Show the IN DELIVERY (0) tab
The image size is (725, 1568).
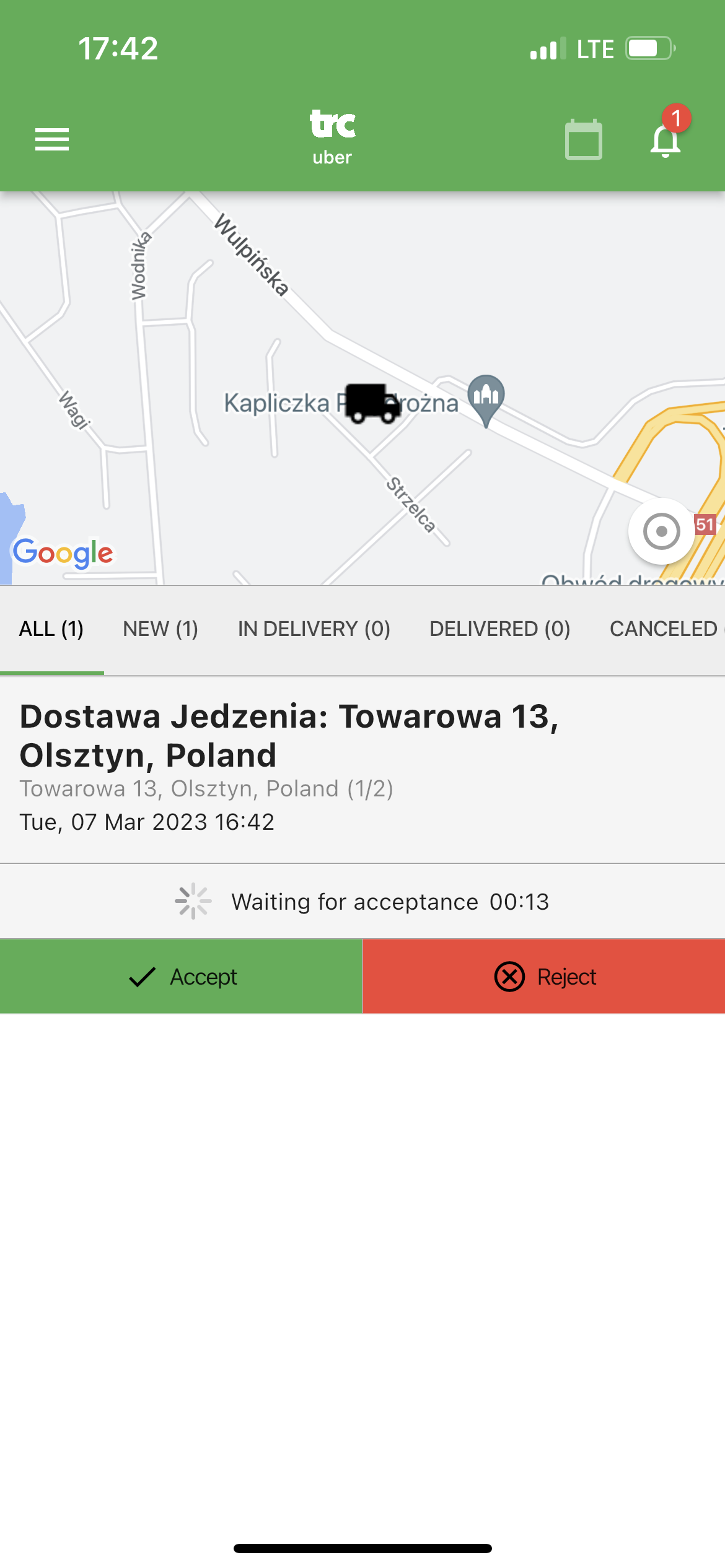(x=314, y=629)
